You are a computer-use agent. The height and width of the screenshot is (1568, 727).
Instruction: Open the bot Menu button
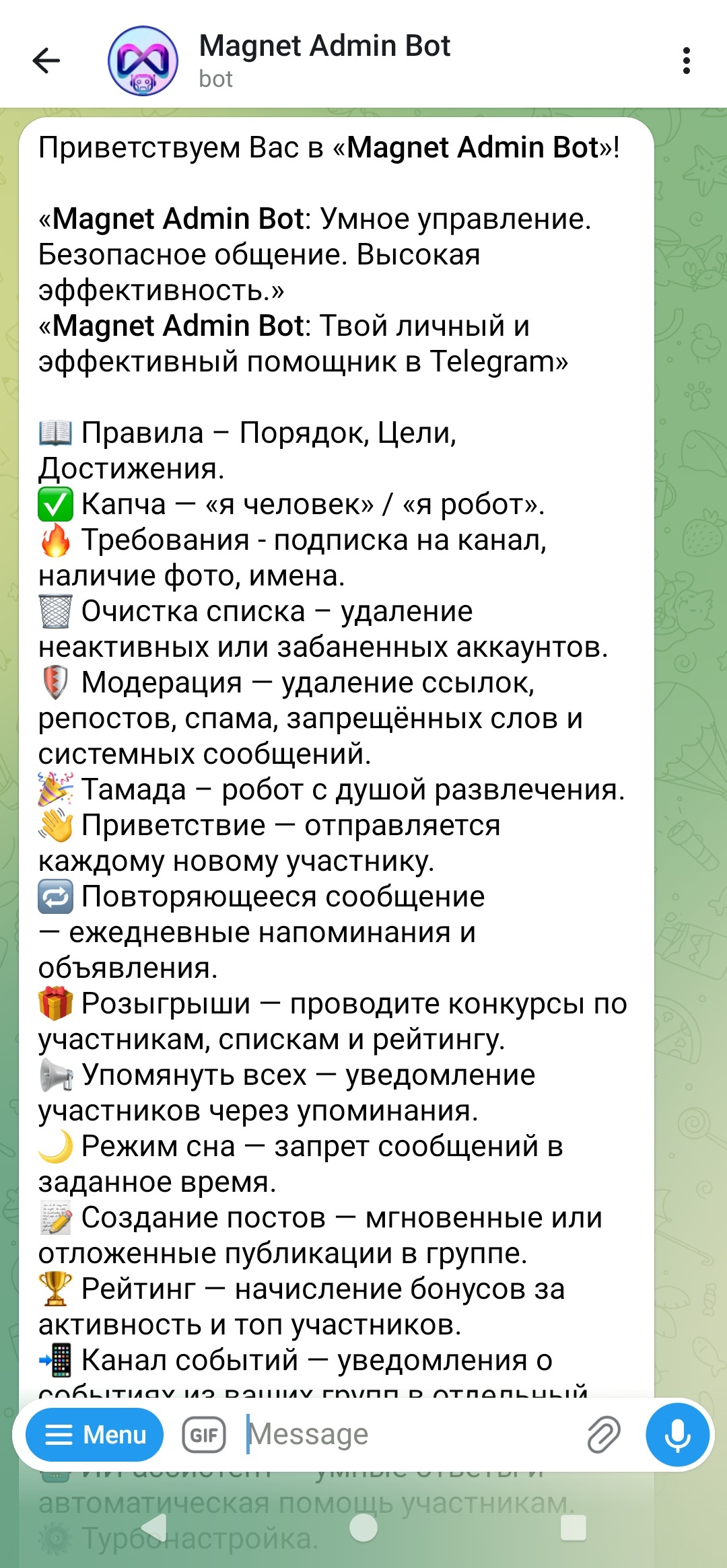click(95, 1434)
